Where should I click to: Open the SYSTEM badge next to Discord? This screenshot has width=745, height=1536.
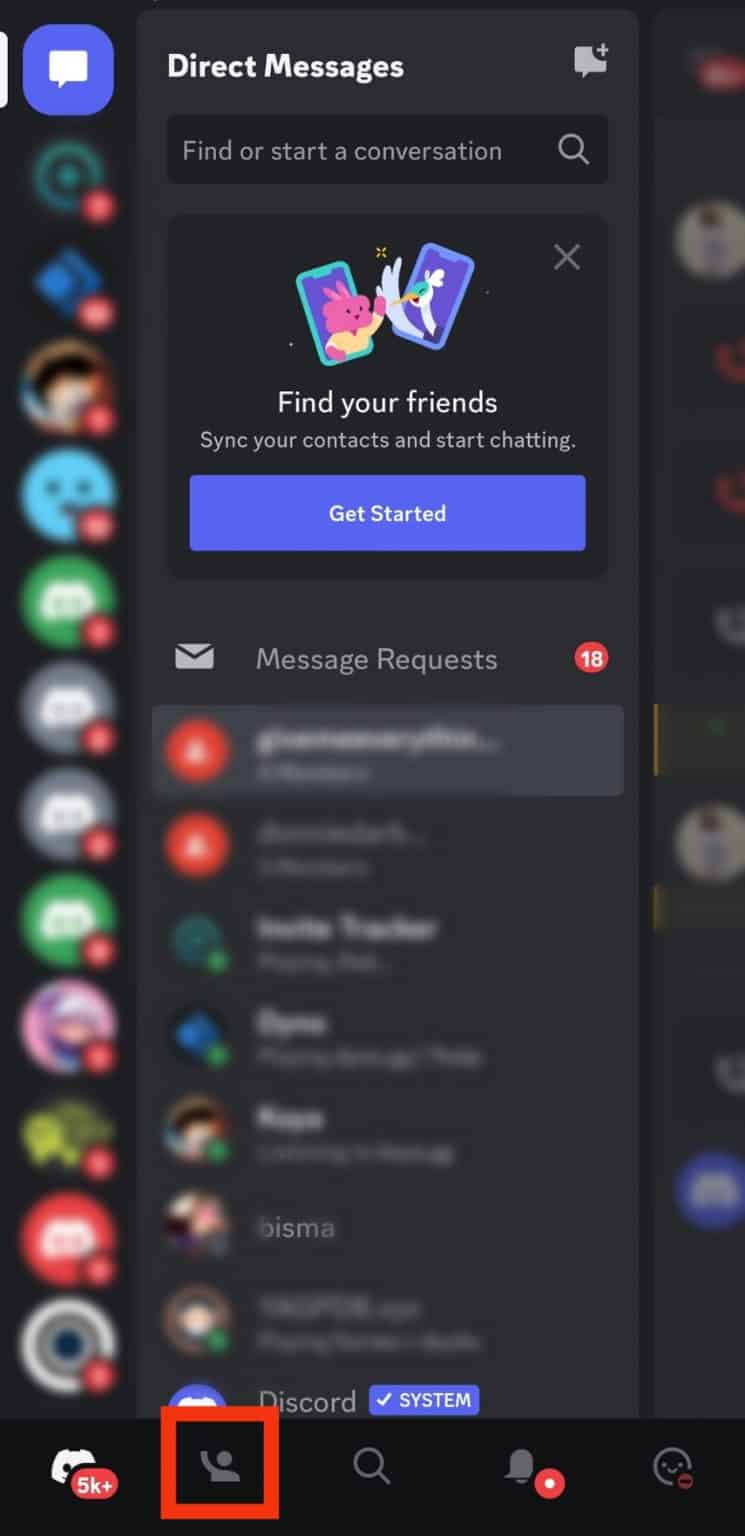[424, 1401]
